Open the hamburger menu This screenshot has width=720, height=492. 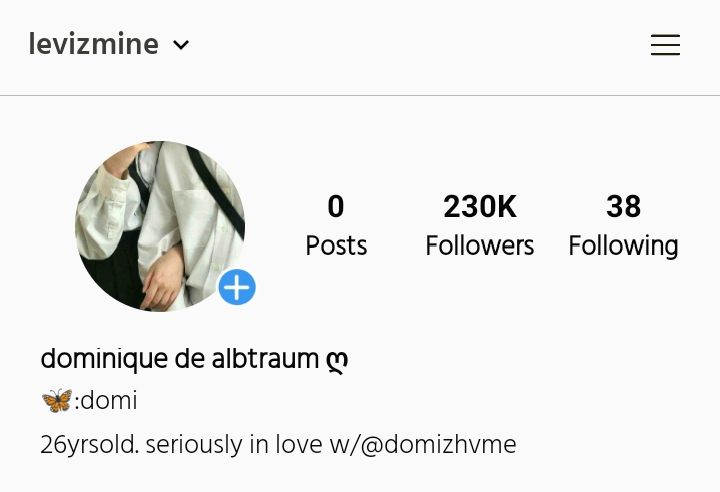coord(665,45)
